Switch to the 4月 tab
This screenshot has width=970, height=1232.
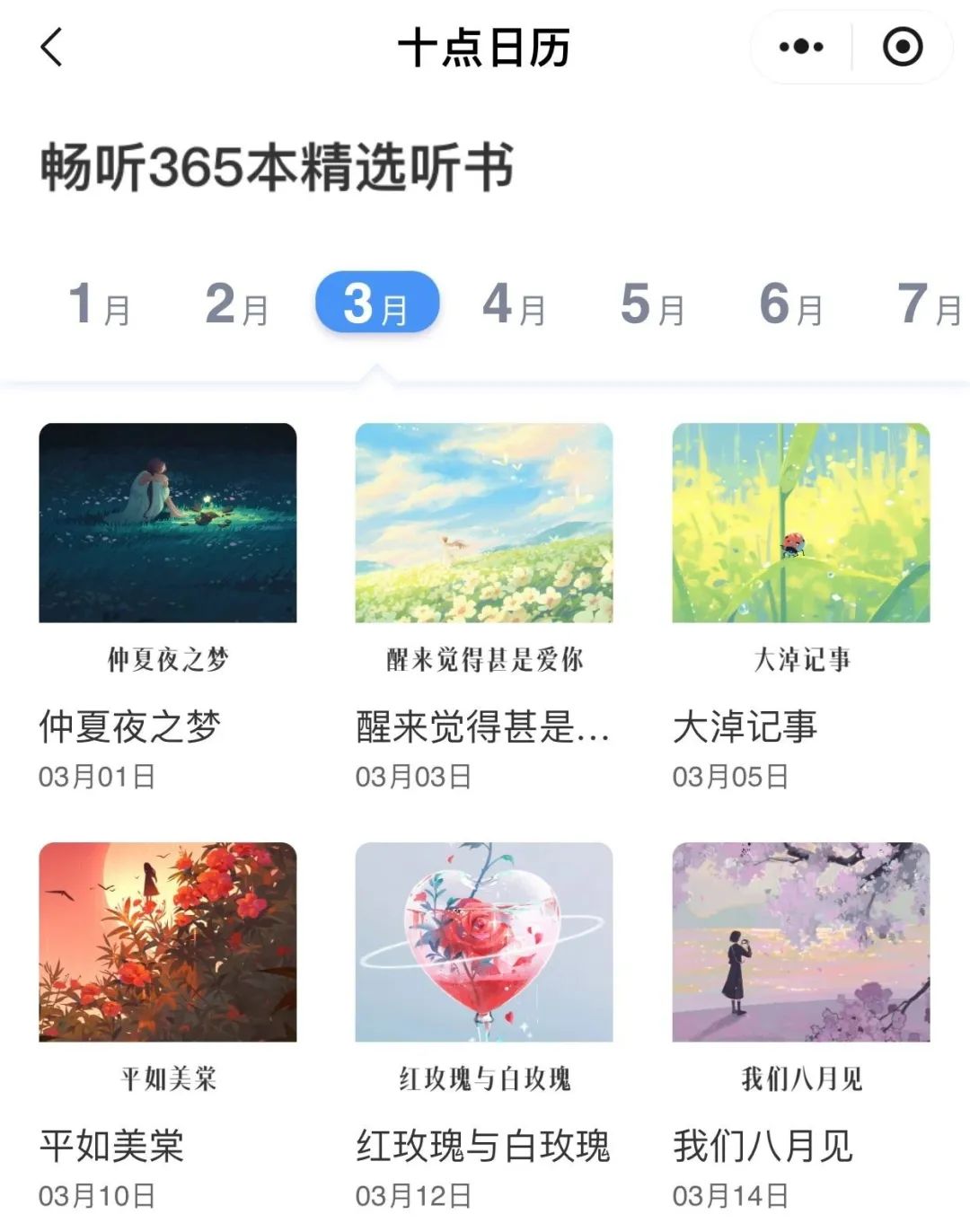pyautogui.click(x=514, y=304)
